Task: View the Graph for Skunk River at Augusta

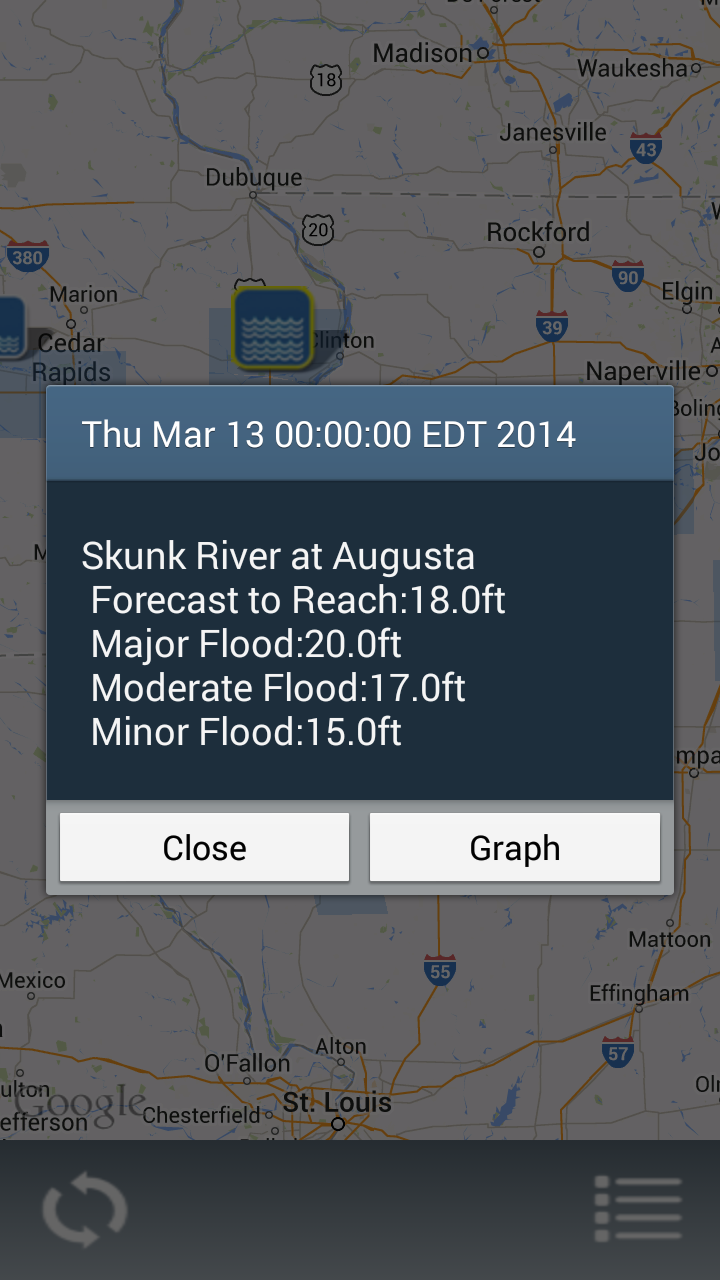Action: (514, 847)
